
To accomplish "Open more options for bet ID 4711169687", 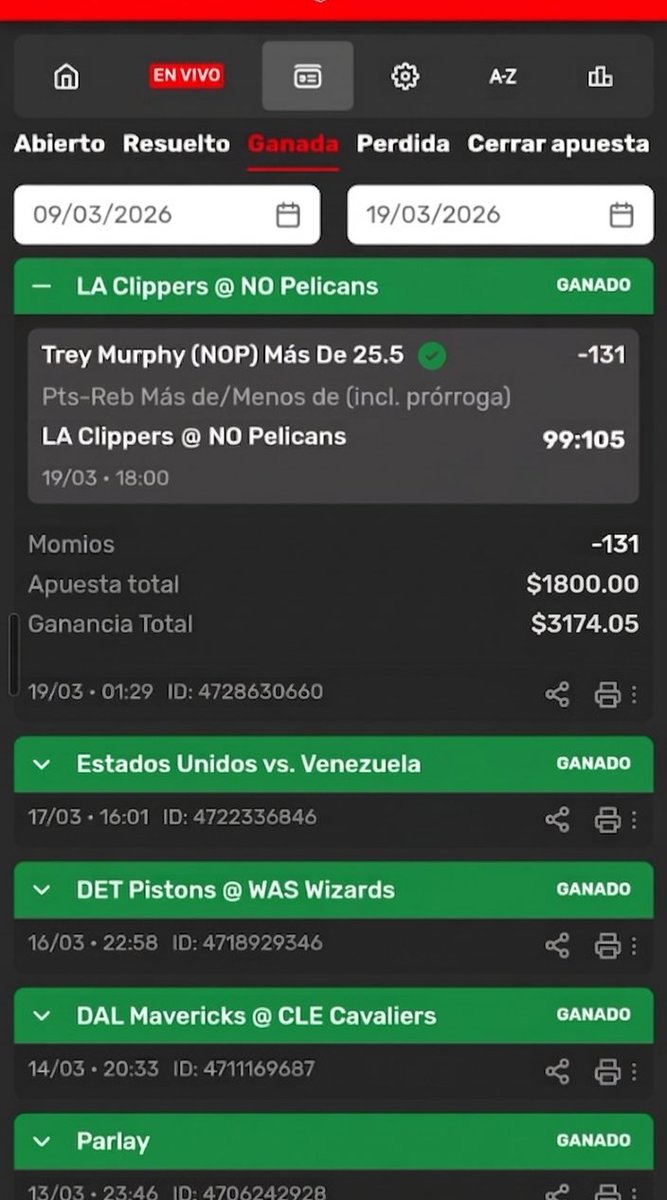I will (634, 1071).
